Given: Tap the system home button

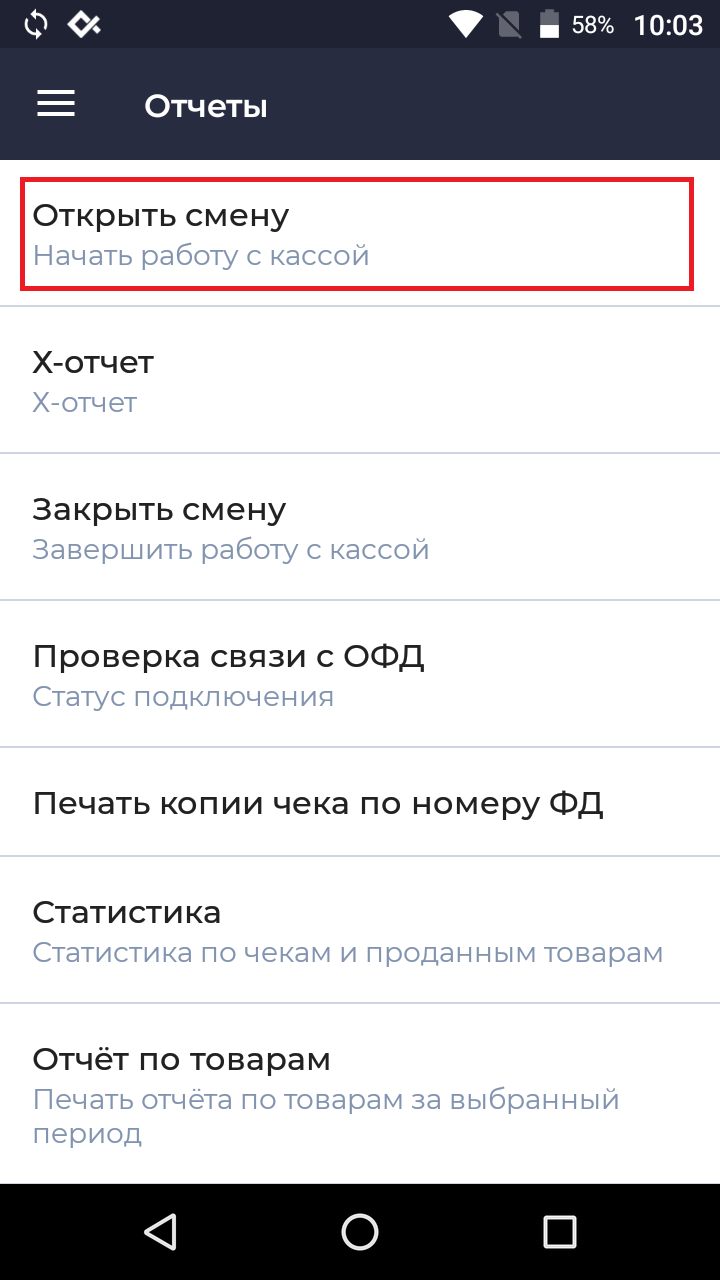Looking at the screenshot, I should coord(360,1231).
